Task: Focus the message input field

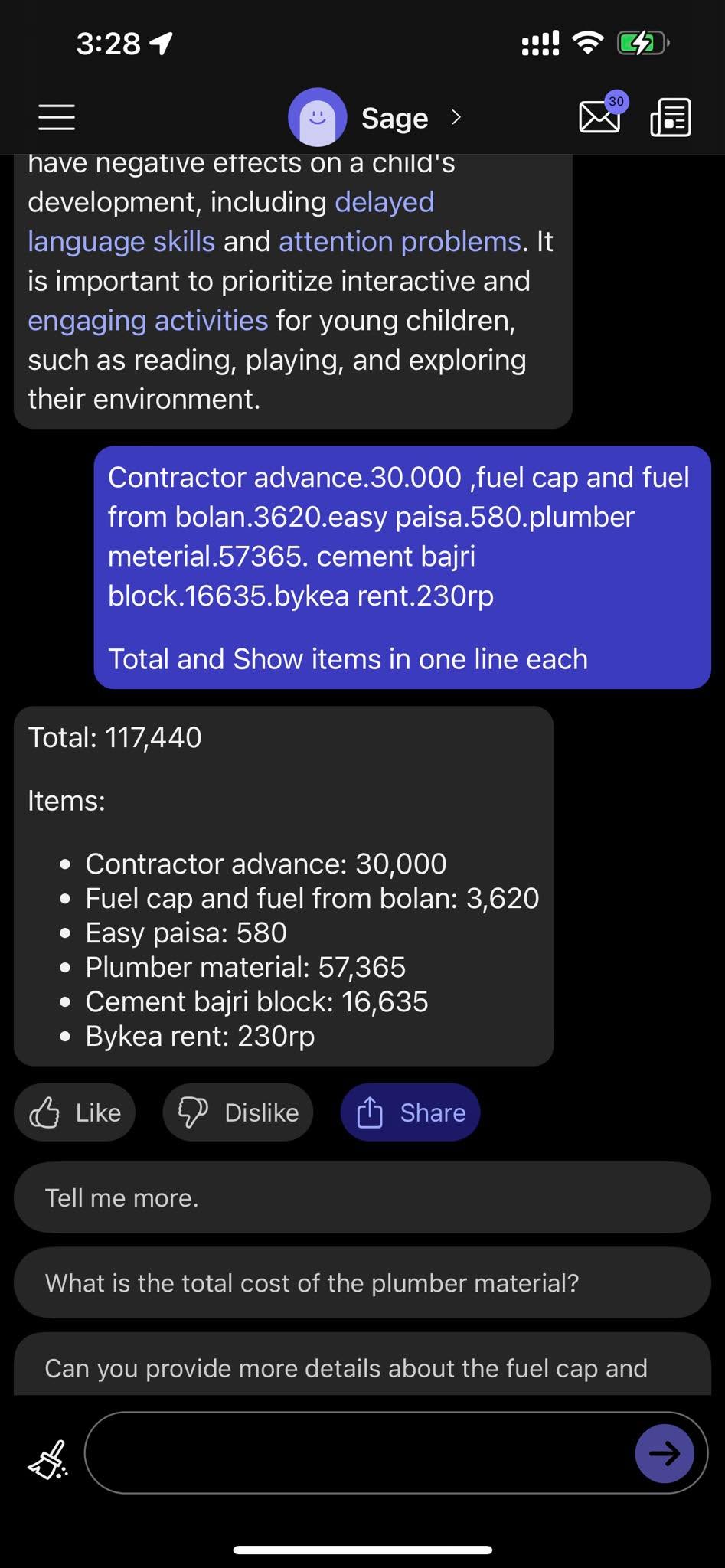Action: click(x=360, y=1452)
